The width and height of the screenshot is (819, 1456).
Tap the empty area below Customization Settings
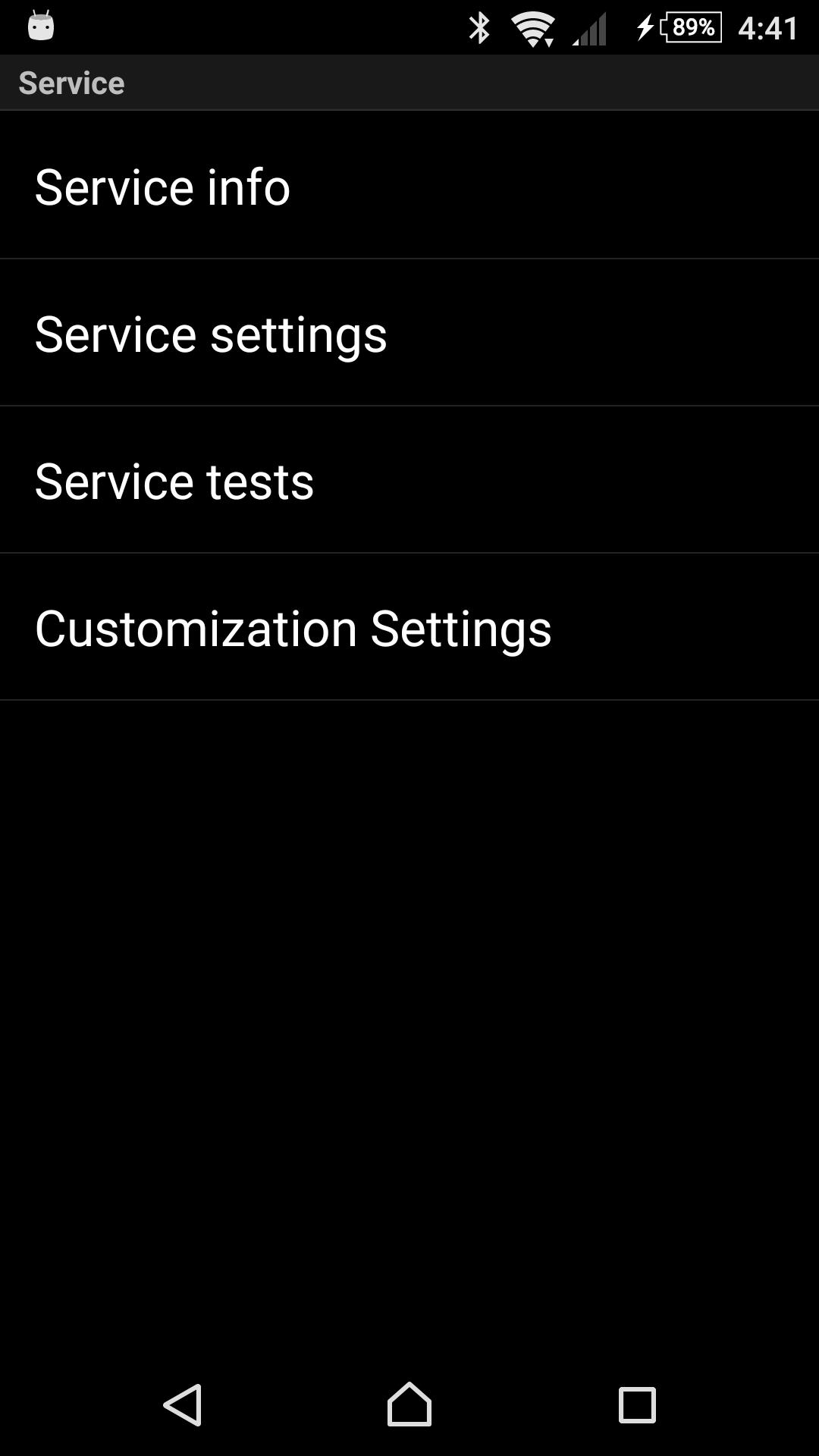[x=409, y=986]
